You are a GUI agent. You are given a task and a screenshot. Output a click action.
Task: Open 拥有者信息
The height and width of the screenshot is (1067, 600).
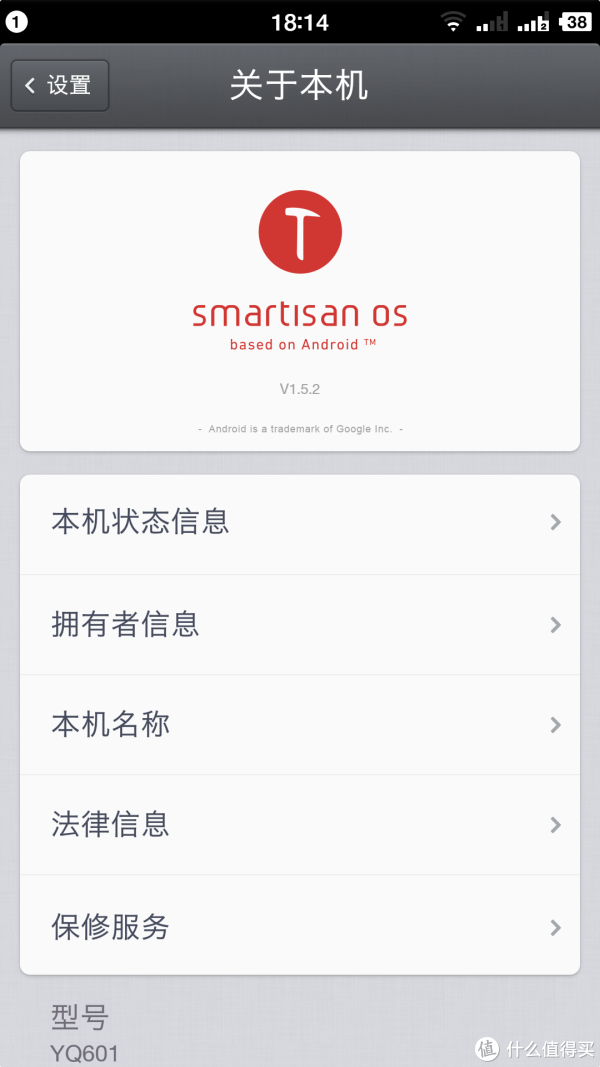[300, 625]
